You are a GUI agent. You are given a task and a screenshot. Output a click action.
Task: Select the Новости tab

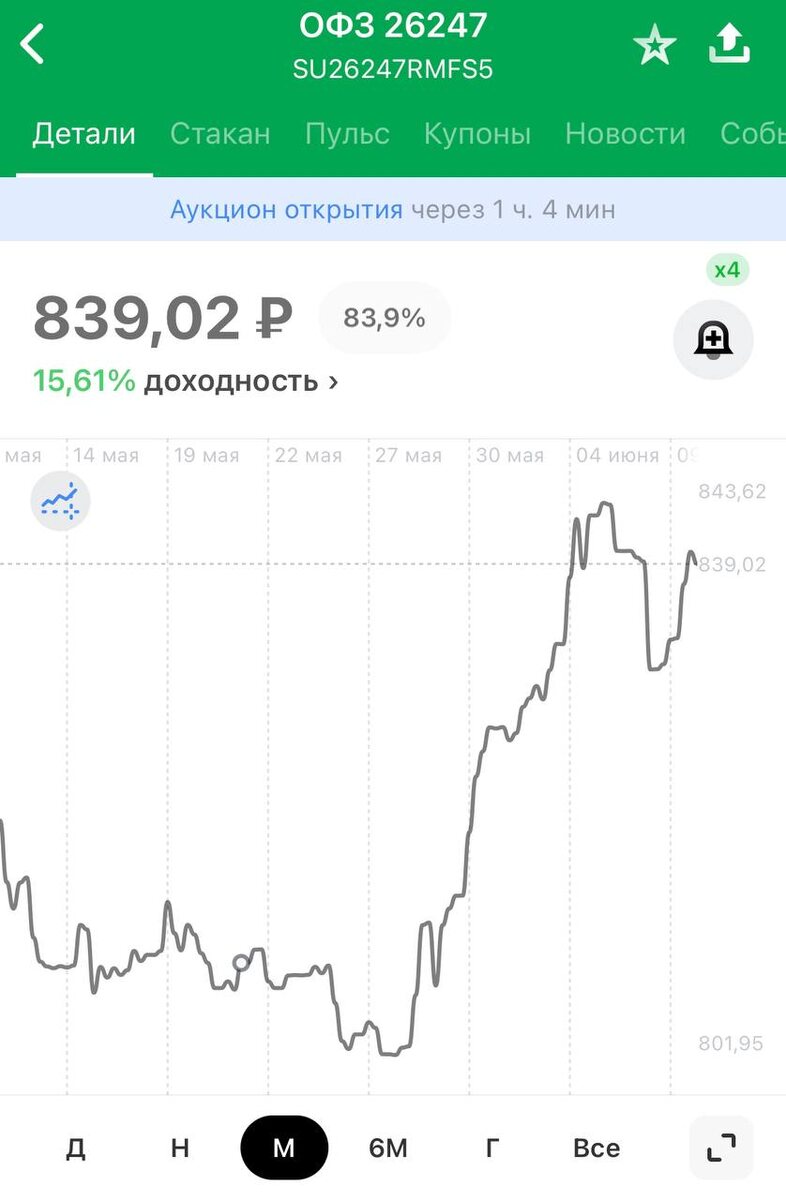tap(625, 133)
